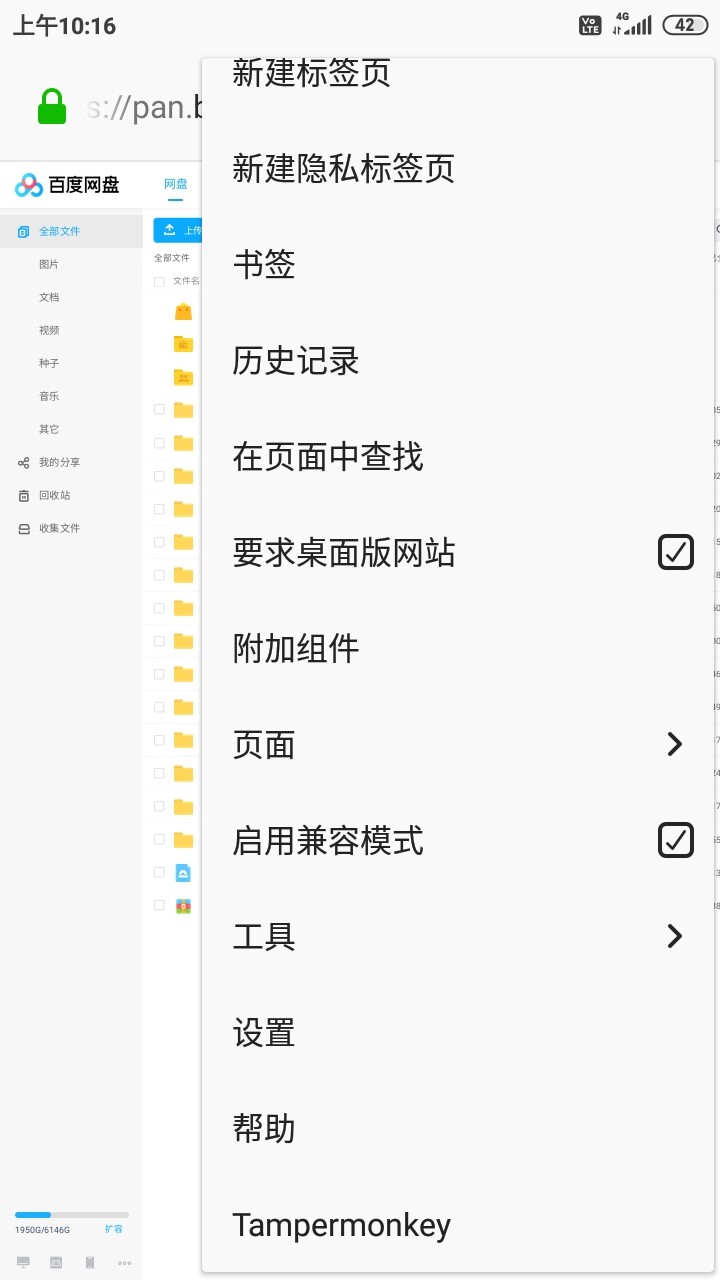Expand the 工具 submenu
Screen dimensions: 720x1280
(674, 936)
